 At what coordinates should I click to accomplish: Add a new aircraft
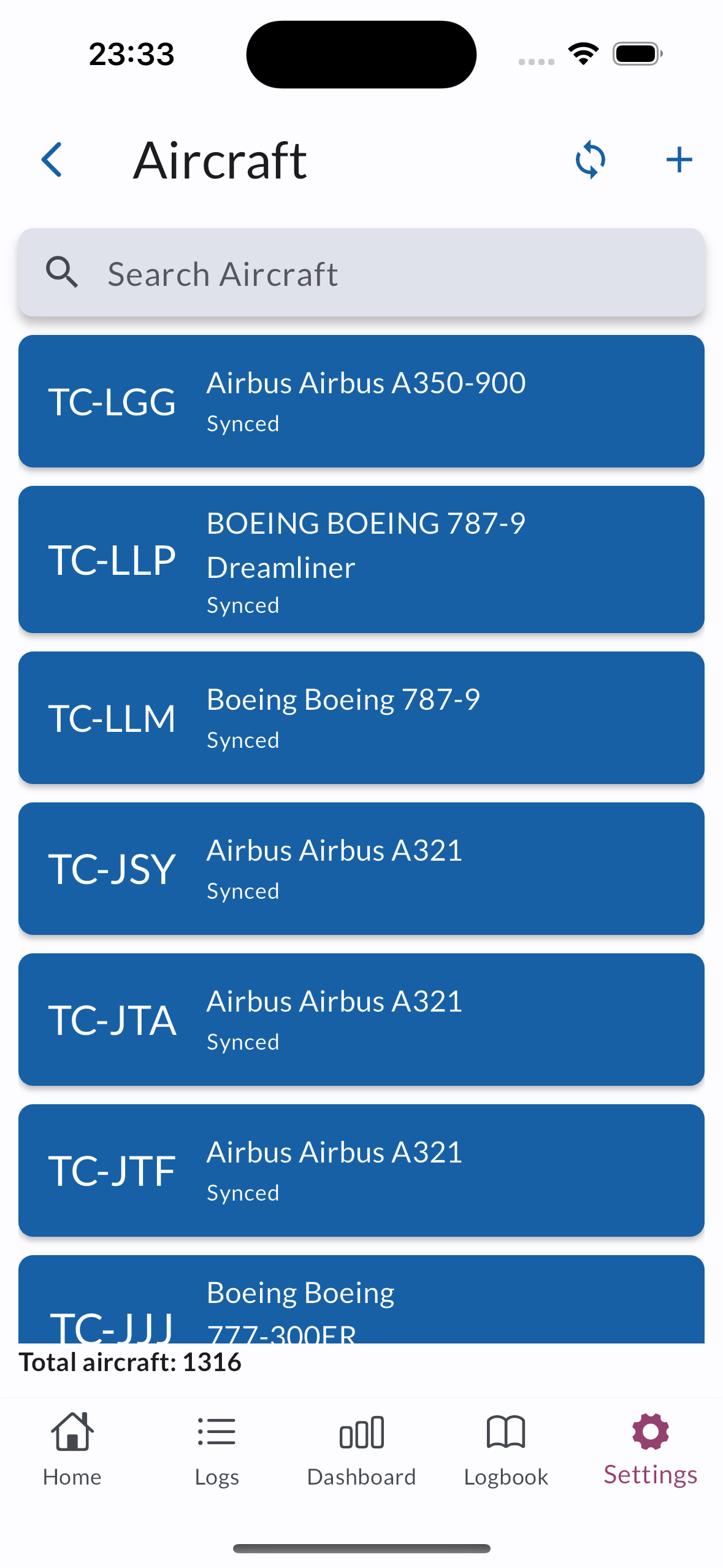(679, 160)
